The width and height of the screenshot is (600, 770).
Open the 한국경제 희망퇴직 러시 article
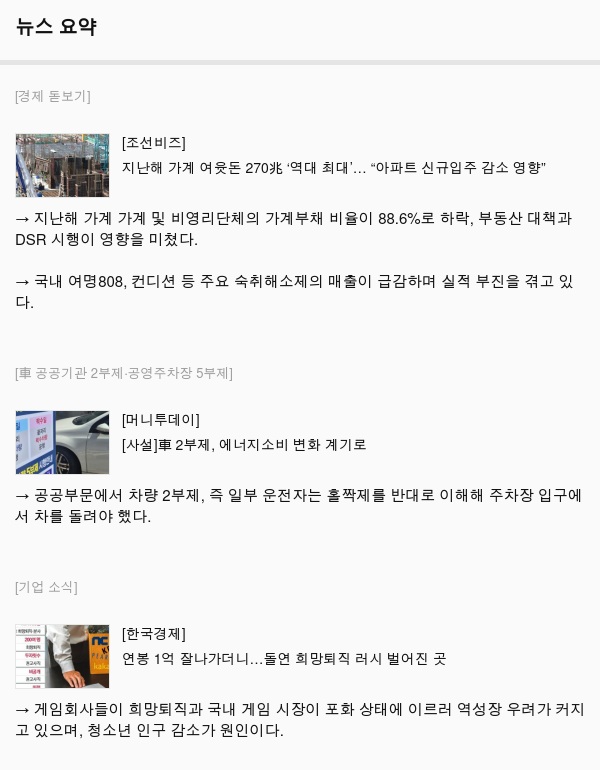(x=283, y=659)
